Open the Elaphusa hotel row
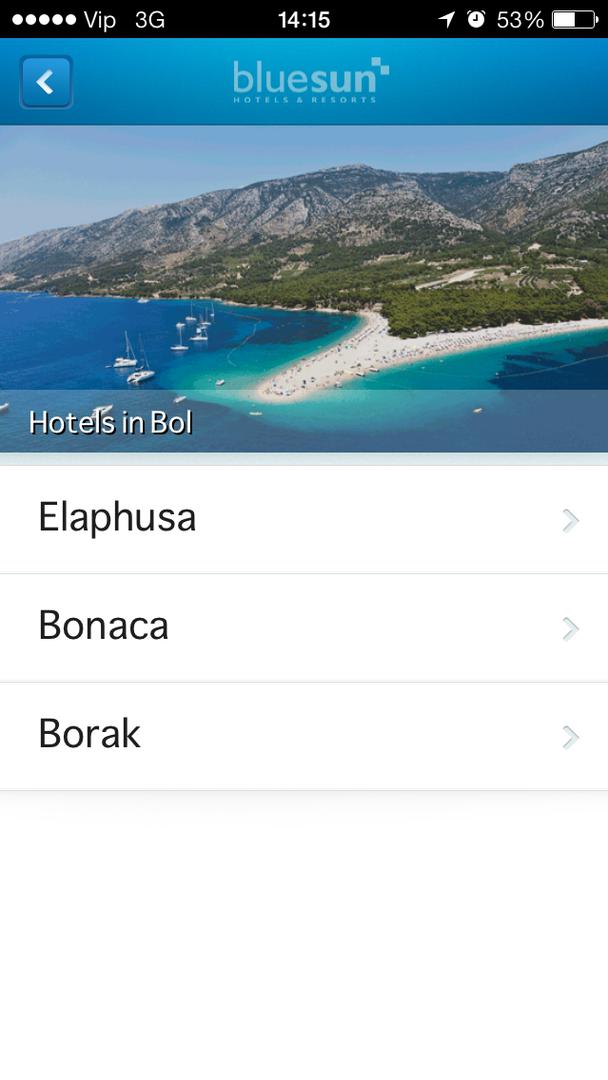608x1080 pixels. 304,519
